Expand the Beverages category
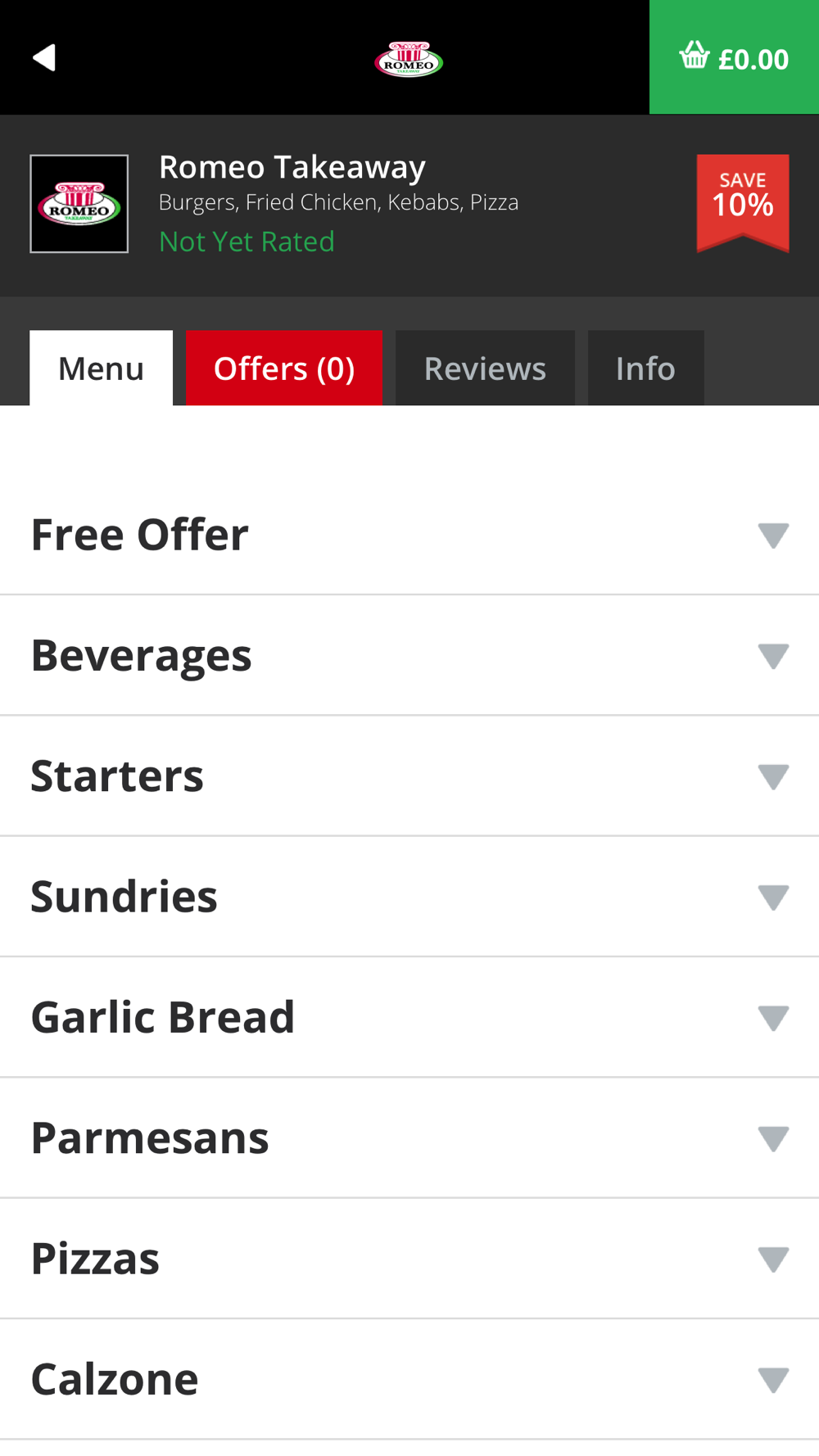Screen dimensions: 819x1456 [x=409, y=655]
